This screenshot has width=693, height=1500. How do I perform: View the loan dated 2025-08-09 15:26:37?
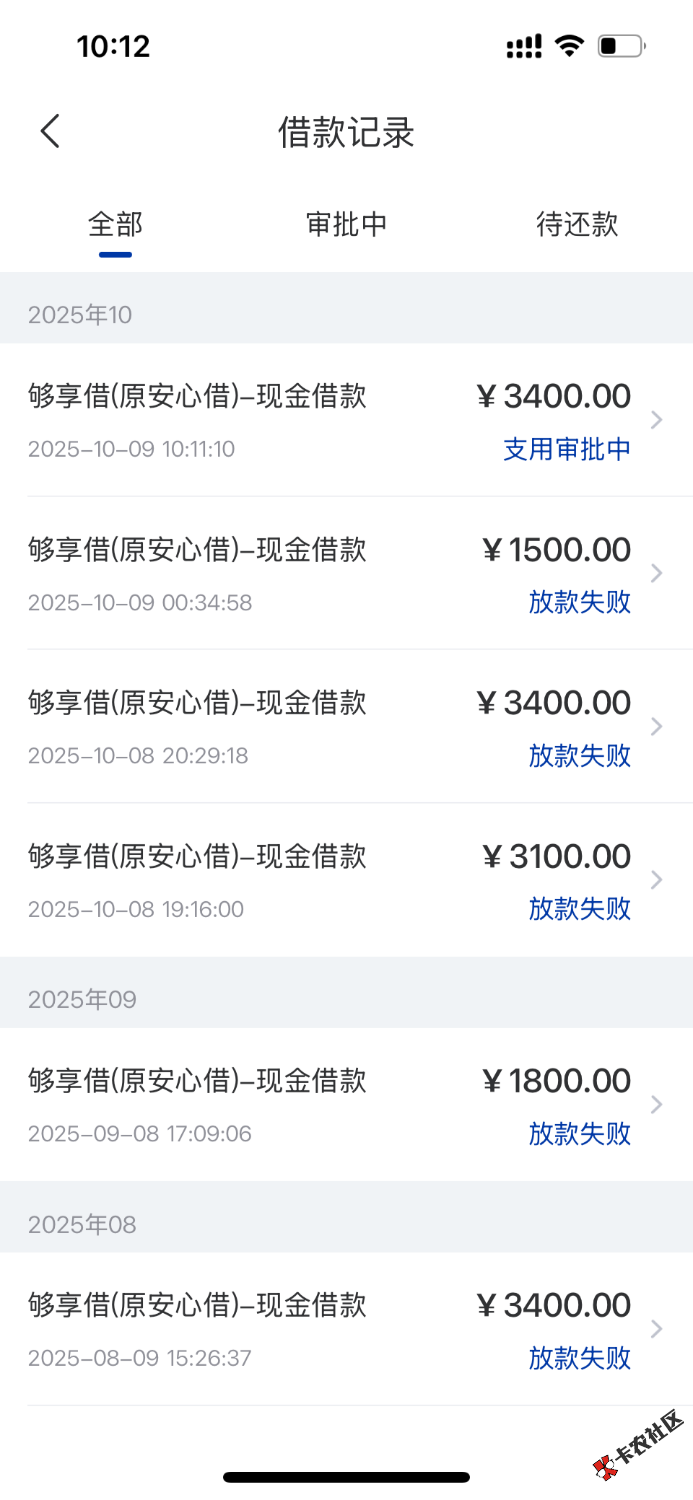click(346, 1329)
